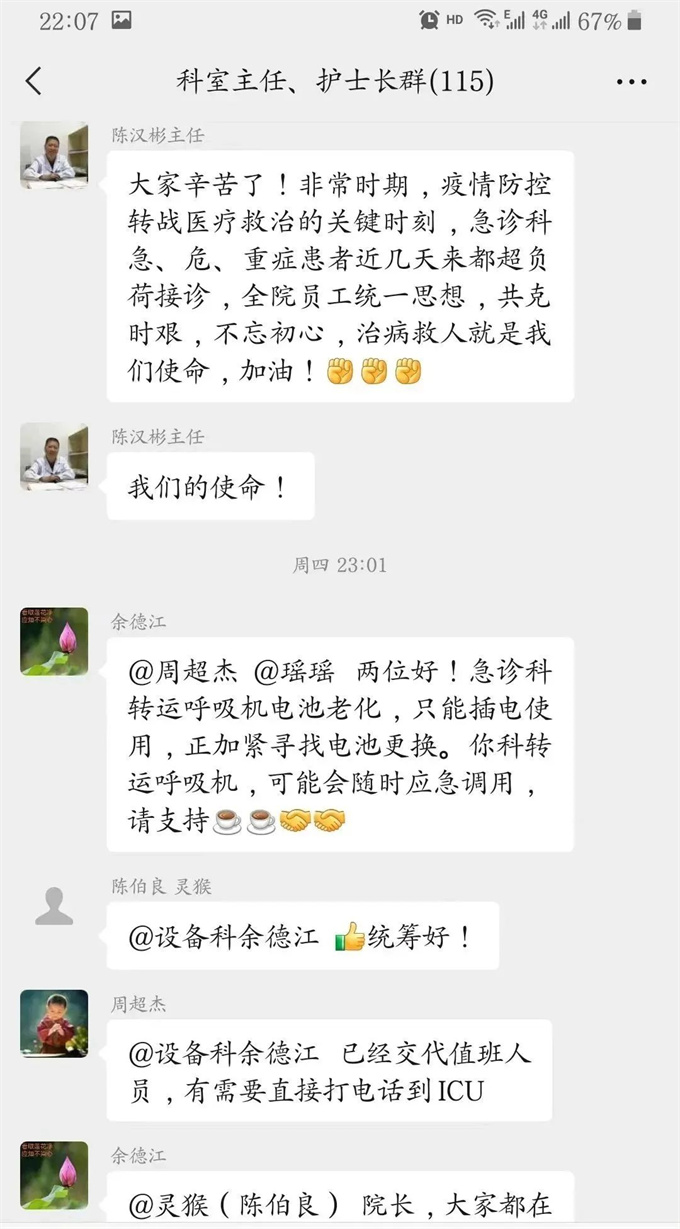680x1229 pixels.
Task: Go back from the group chat
Action: pyautogui.click(x=34, y=81)
